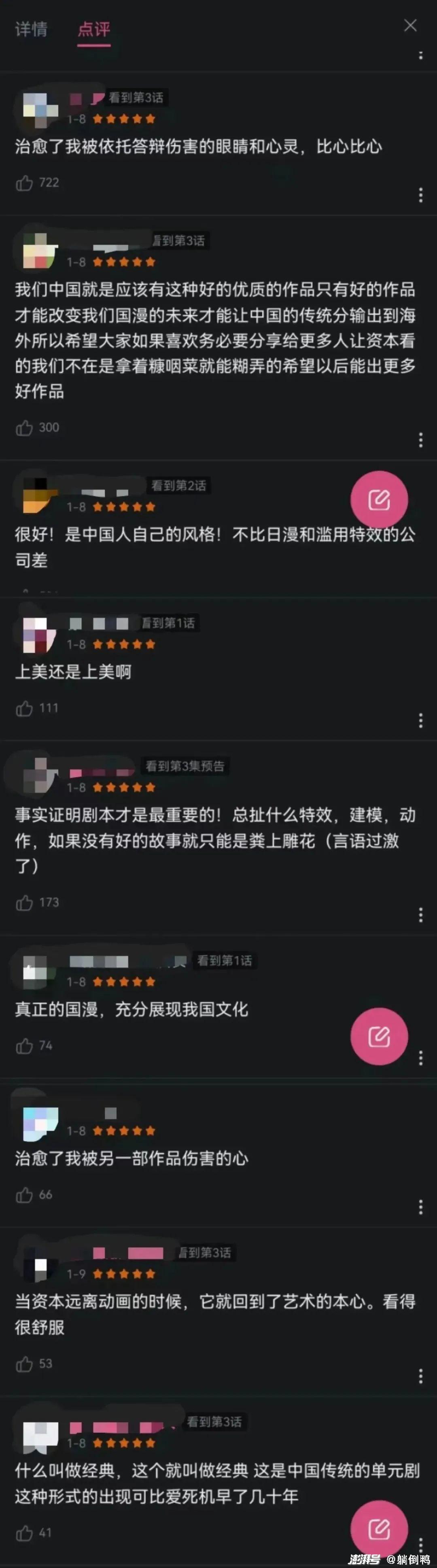Like the review with 173 likes
The image size is (437, 1568).
tap(24, 902)
